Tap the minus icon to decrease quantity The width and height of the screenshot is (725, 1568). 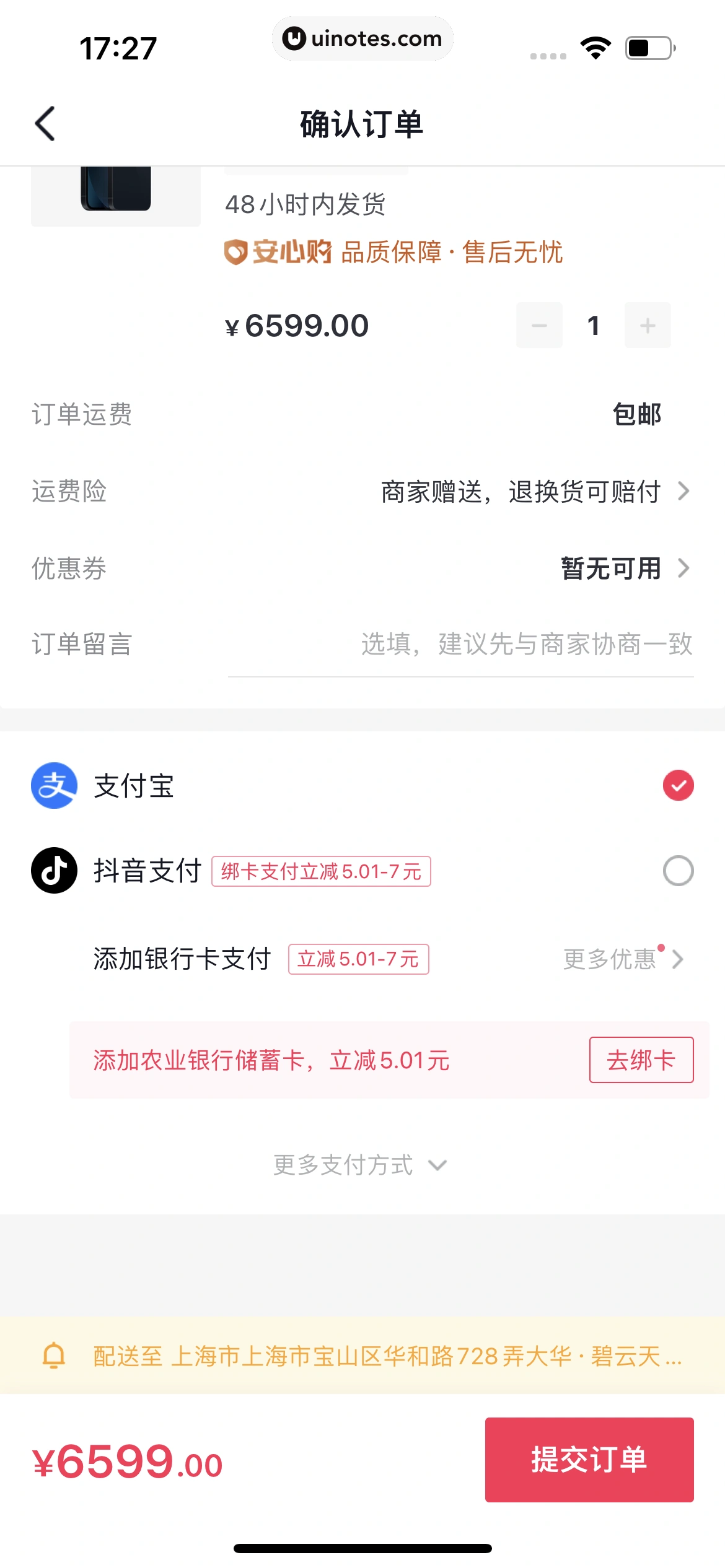click(x=538, y=325)
